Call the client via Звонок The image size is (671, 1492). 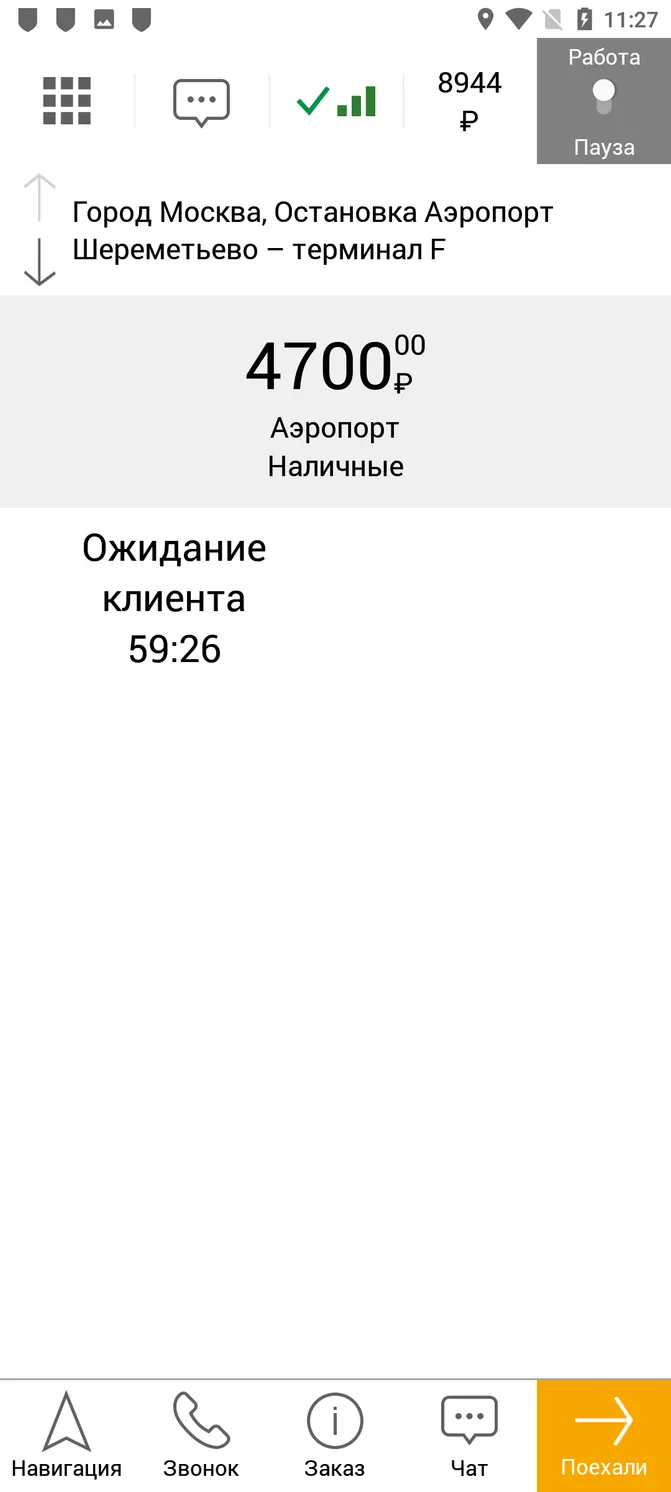201,1436
